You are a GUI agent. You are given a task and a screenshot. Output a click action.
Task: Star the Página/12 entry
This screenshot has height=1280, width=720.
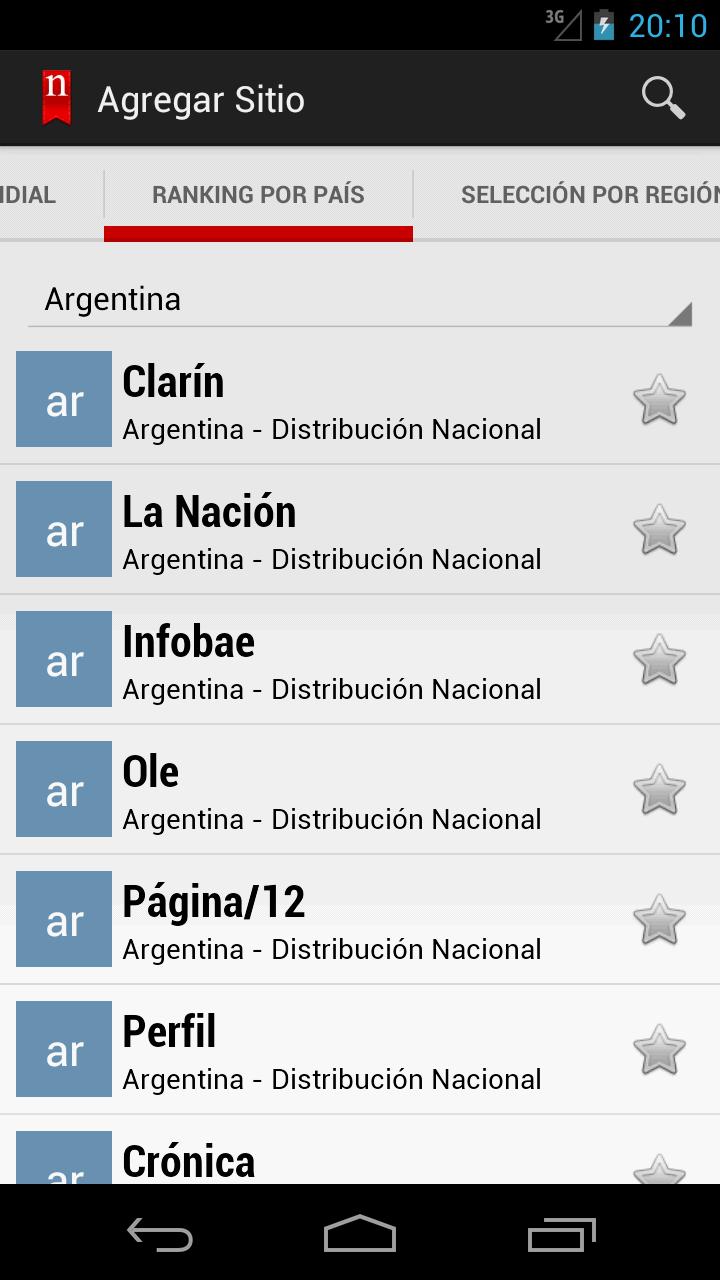[x=658, y=918]
